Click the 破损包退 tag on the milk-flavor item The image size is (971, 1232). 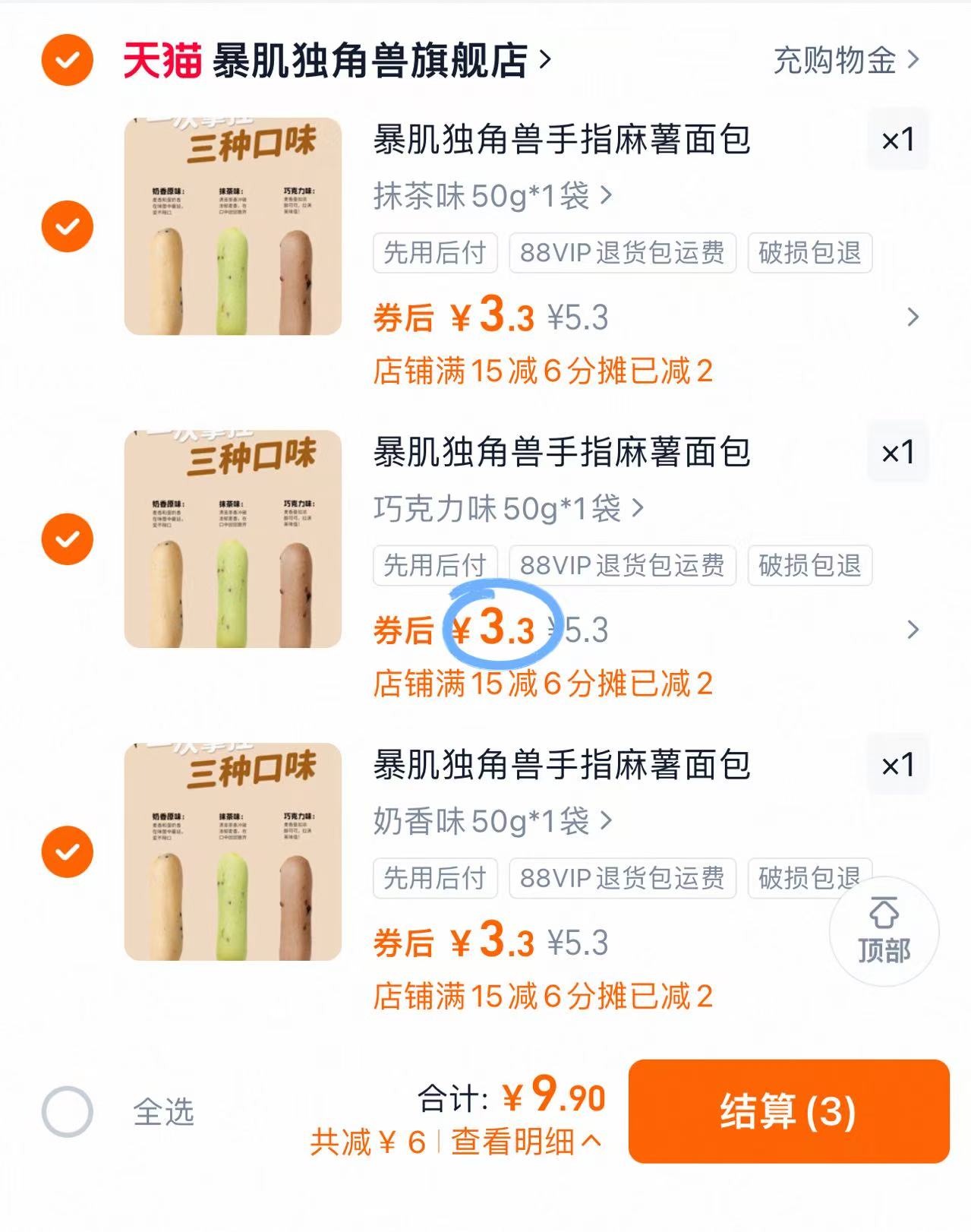(x=809, y=879)
